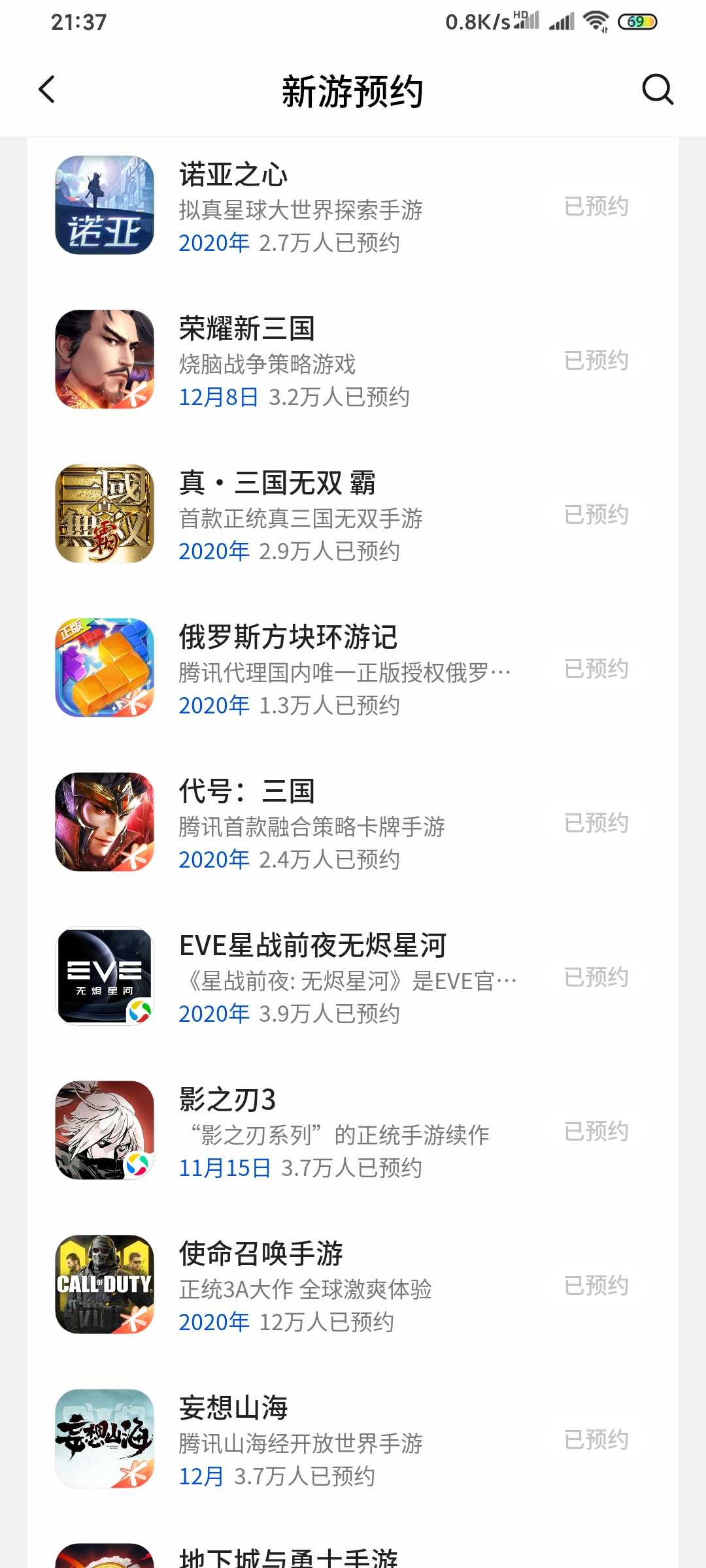Screen dimensions: 706x1568
Task: Open 真·三国无双 霸 listing
Action: tap(301, 515)
